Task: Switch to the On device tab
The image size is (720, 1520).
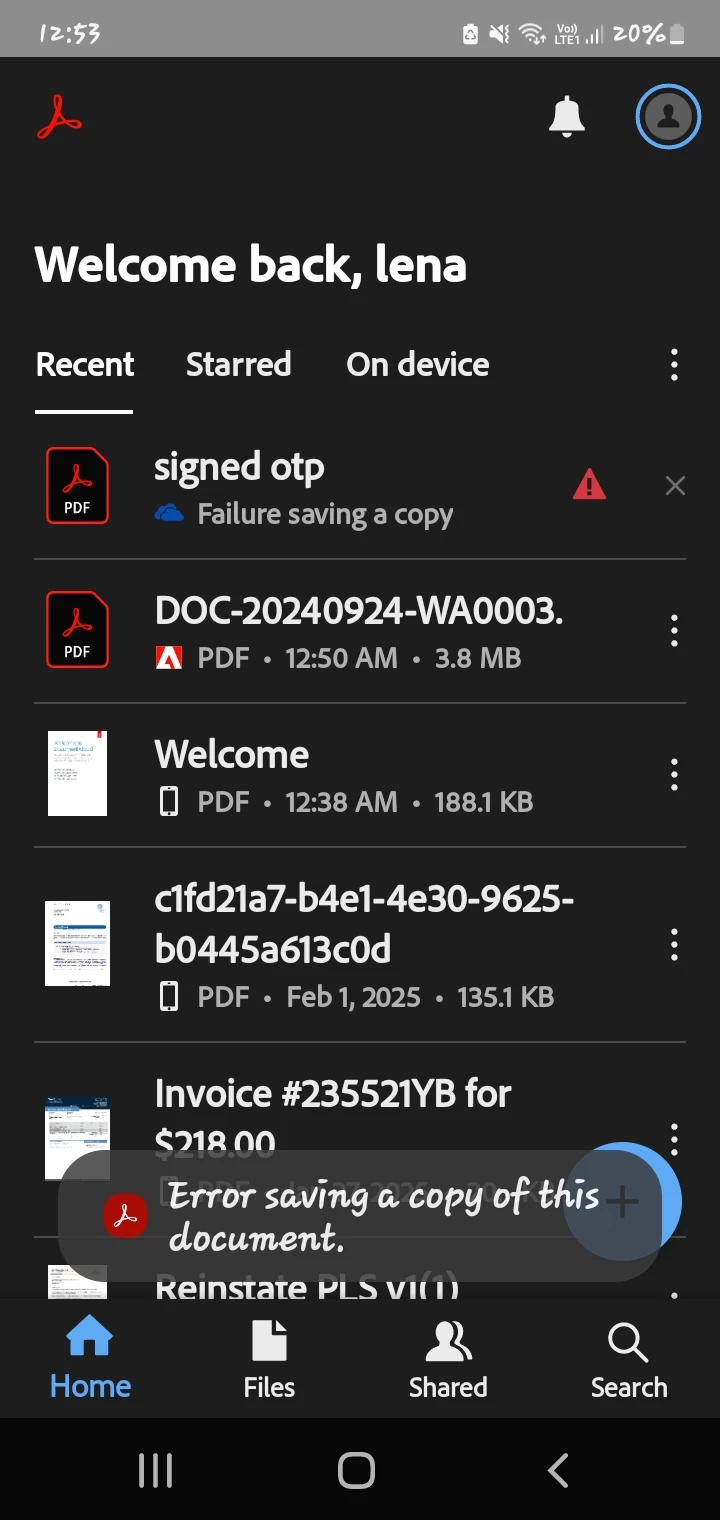Action: (x=418, y=364)
